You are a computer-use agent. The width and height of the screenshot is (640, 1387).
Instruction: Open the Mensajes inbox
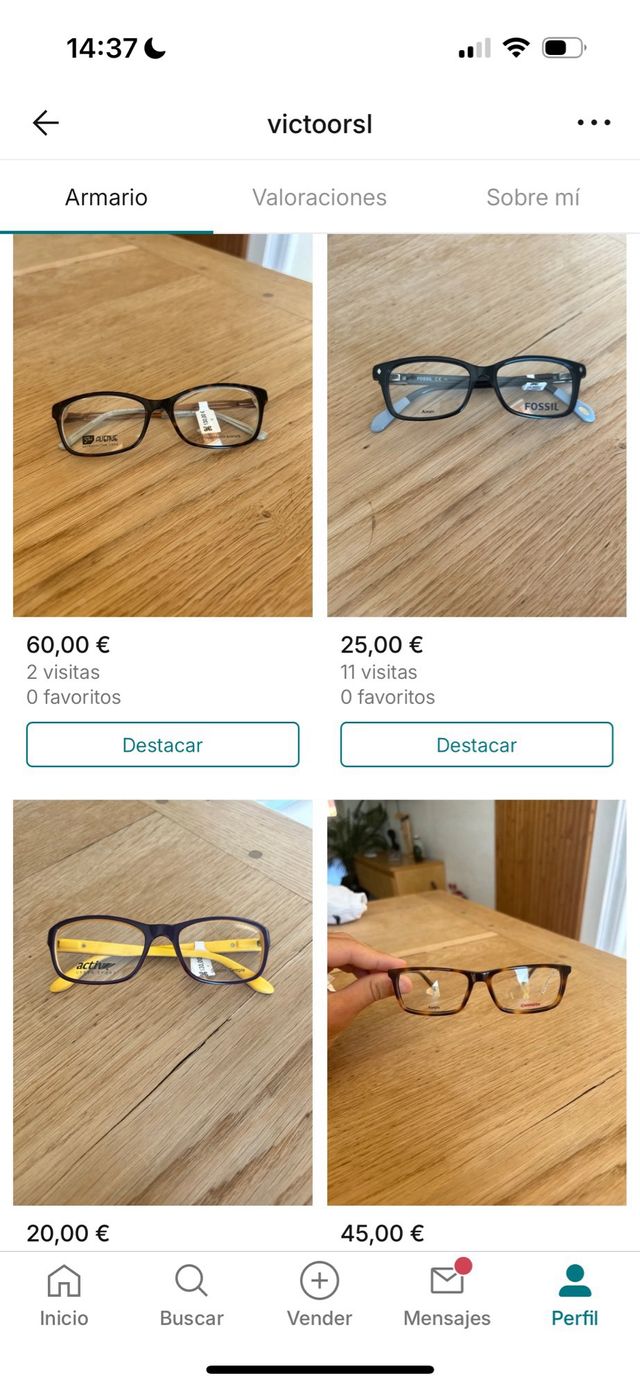pyautogui.click(x=447, y=1296)
